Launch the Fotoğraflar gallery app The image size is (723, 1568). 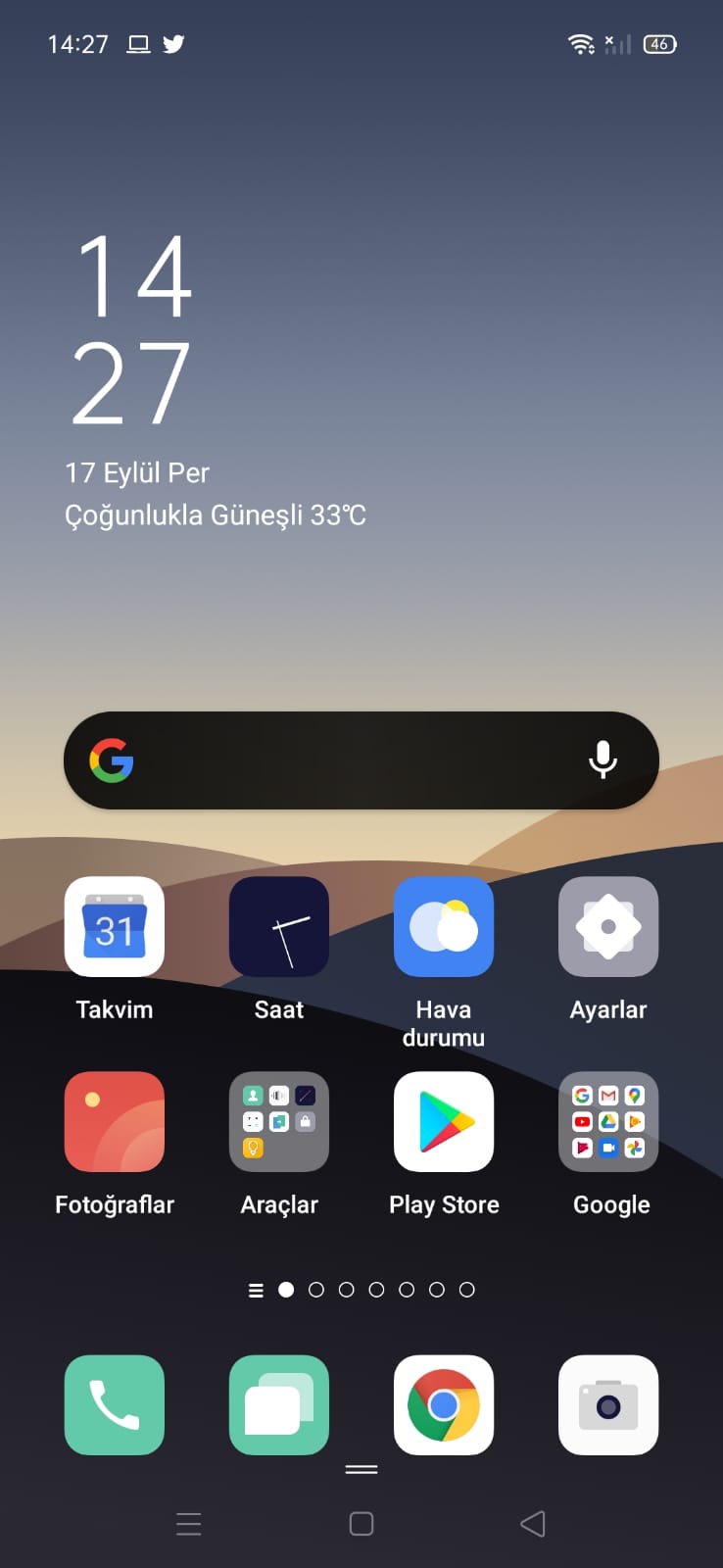tap(115, 1121)
